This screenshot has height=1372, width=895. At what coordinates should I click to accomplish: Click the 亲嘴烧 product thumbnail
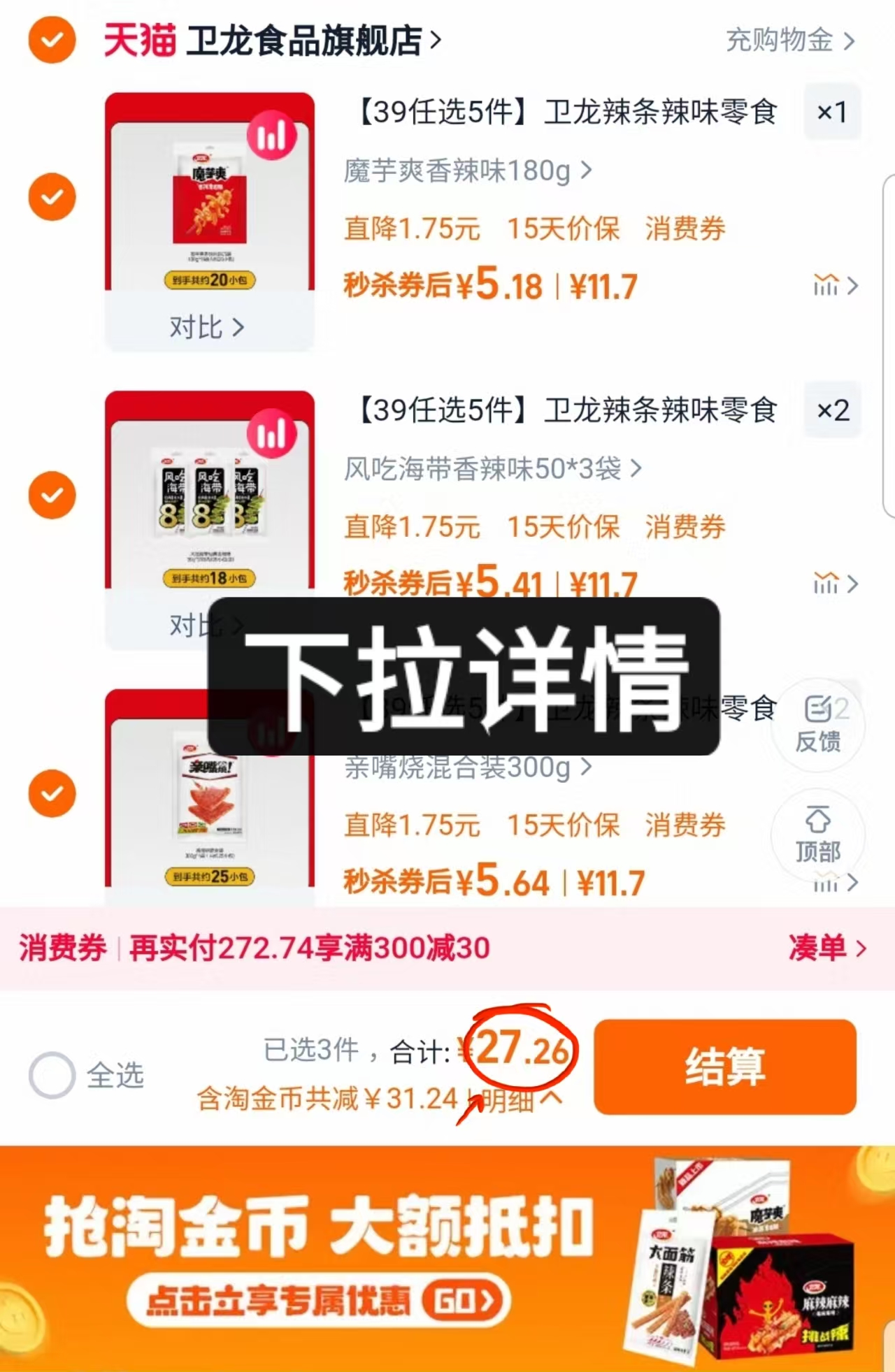coord(210,811)
